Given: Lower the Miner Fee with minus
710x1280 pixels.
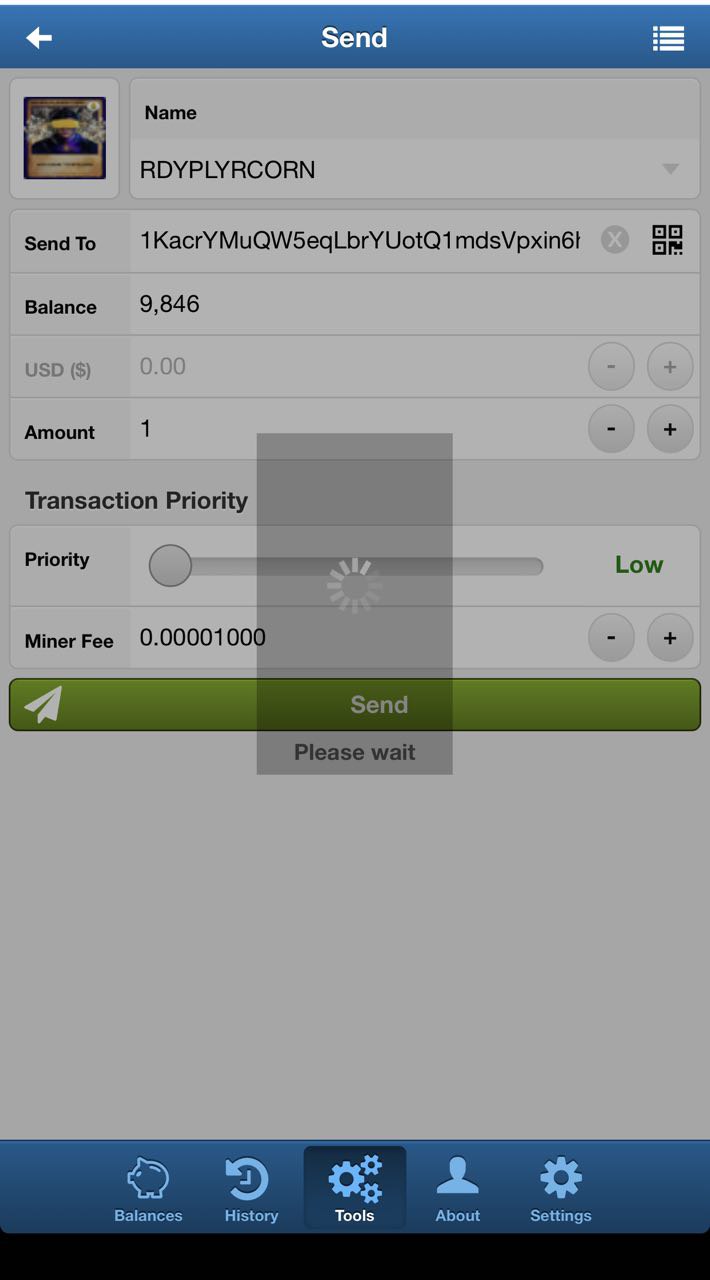Looking at the screenshot, I should pos(611,638).
